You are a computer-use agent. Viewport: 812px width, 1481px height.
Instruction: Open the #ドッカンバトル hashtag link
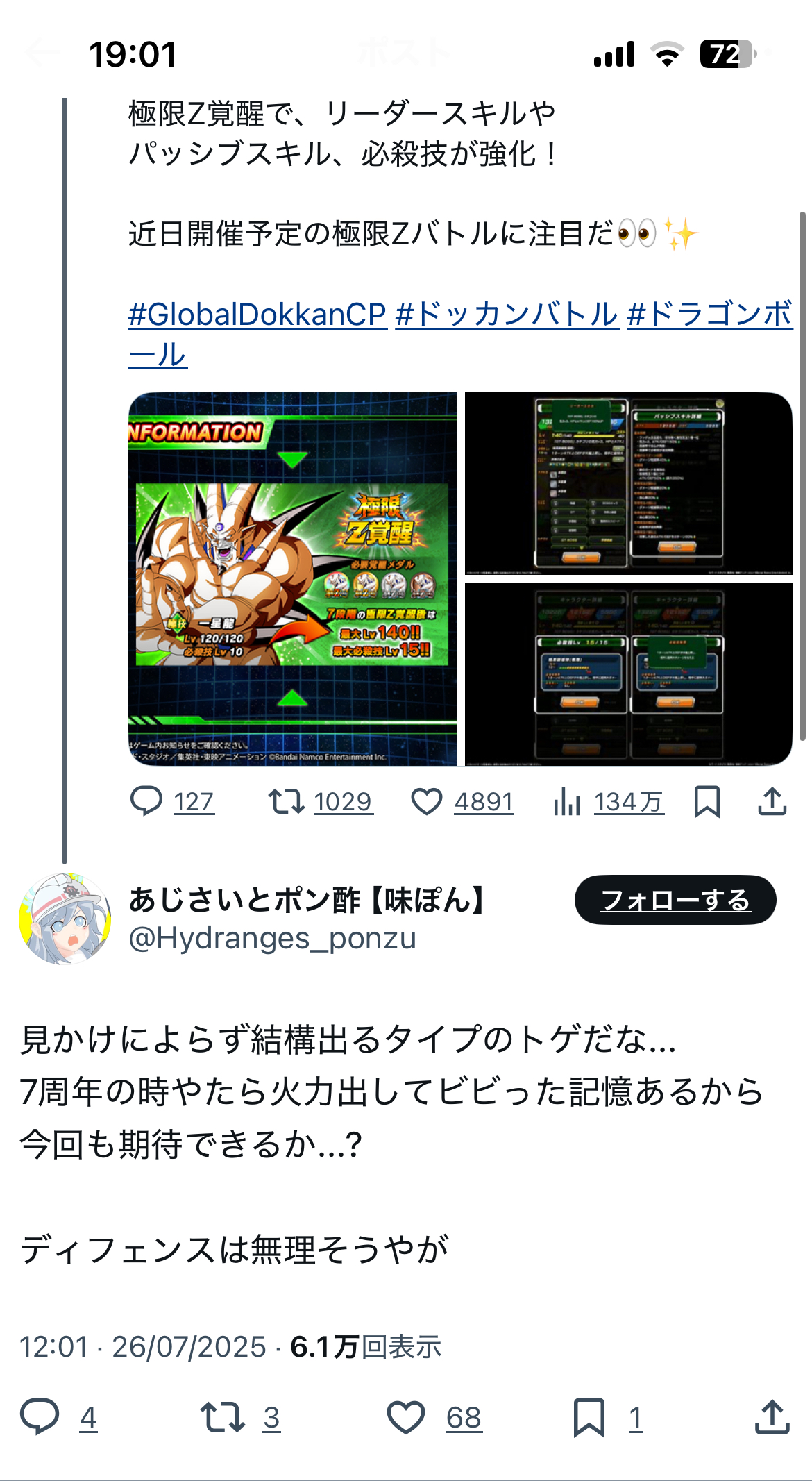click(x=507, y=315)
